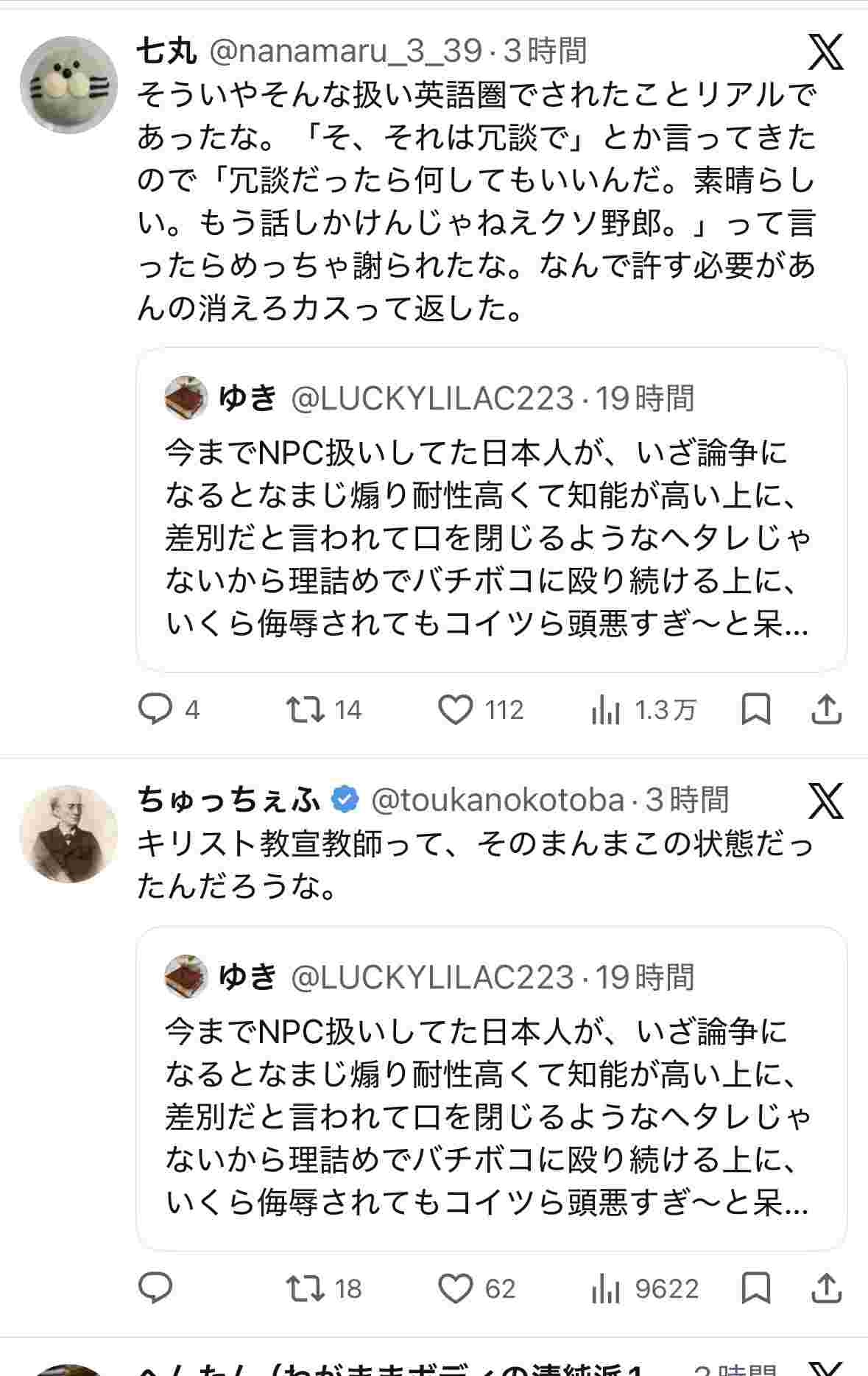The image size is (868, 1376).
Task: Reply to ちゅっちぇふ's post
Action: click(x=155, y=1288)
